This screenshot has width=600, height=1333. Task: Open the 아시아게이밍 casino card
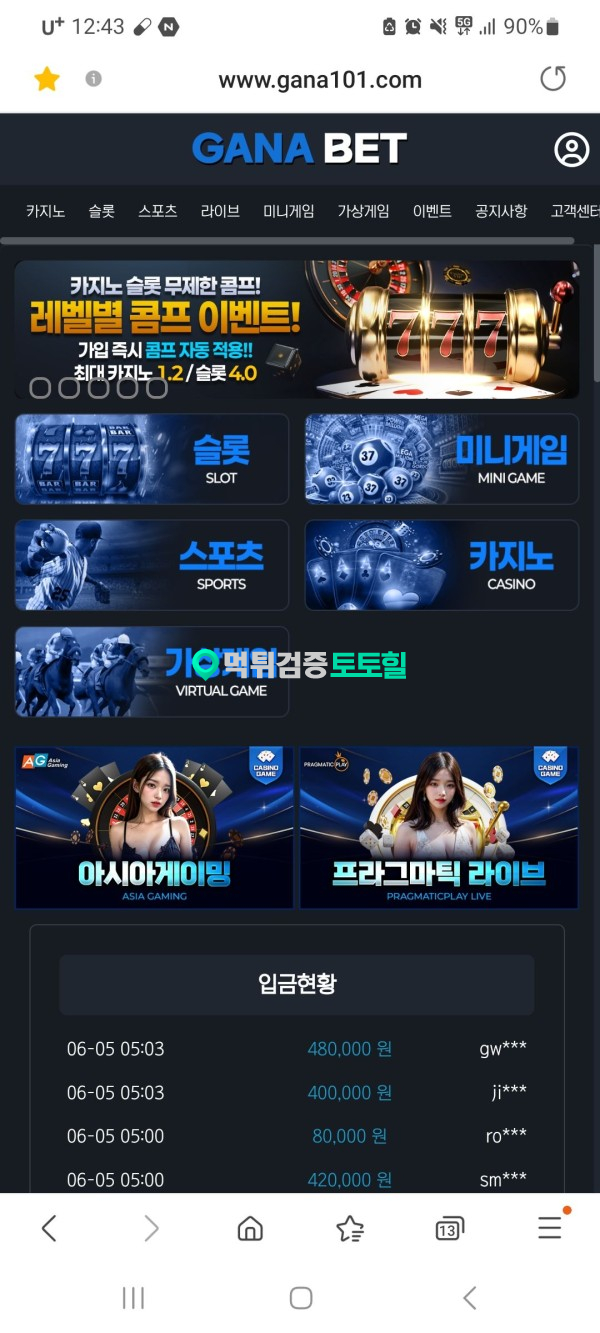154,828
